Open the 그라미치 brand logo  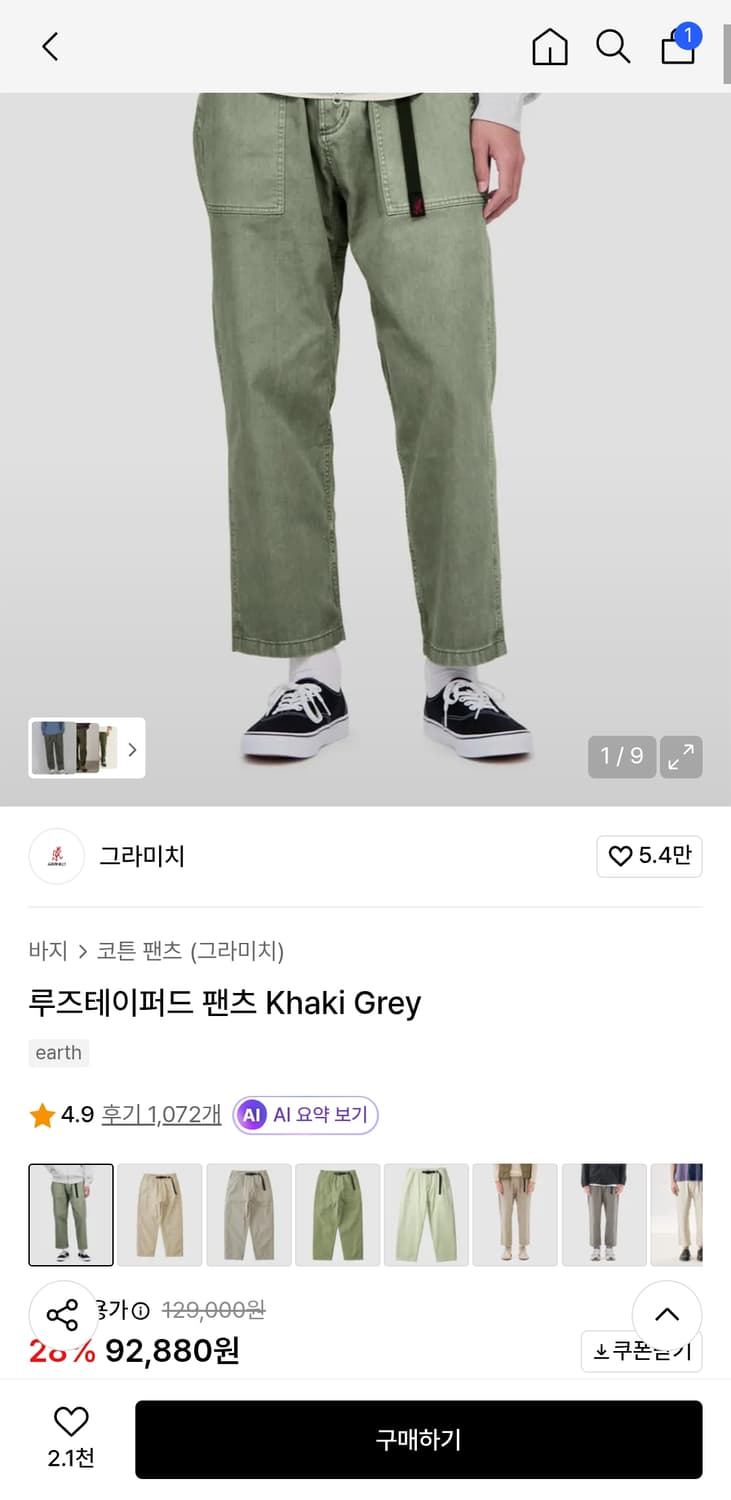pos(56,856)
